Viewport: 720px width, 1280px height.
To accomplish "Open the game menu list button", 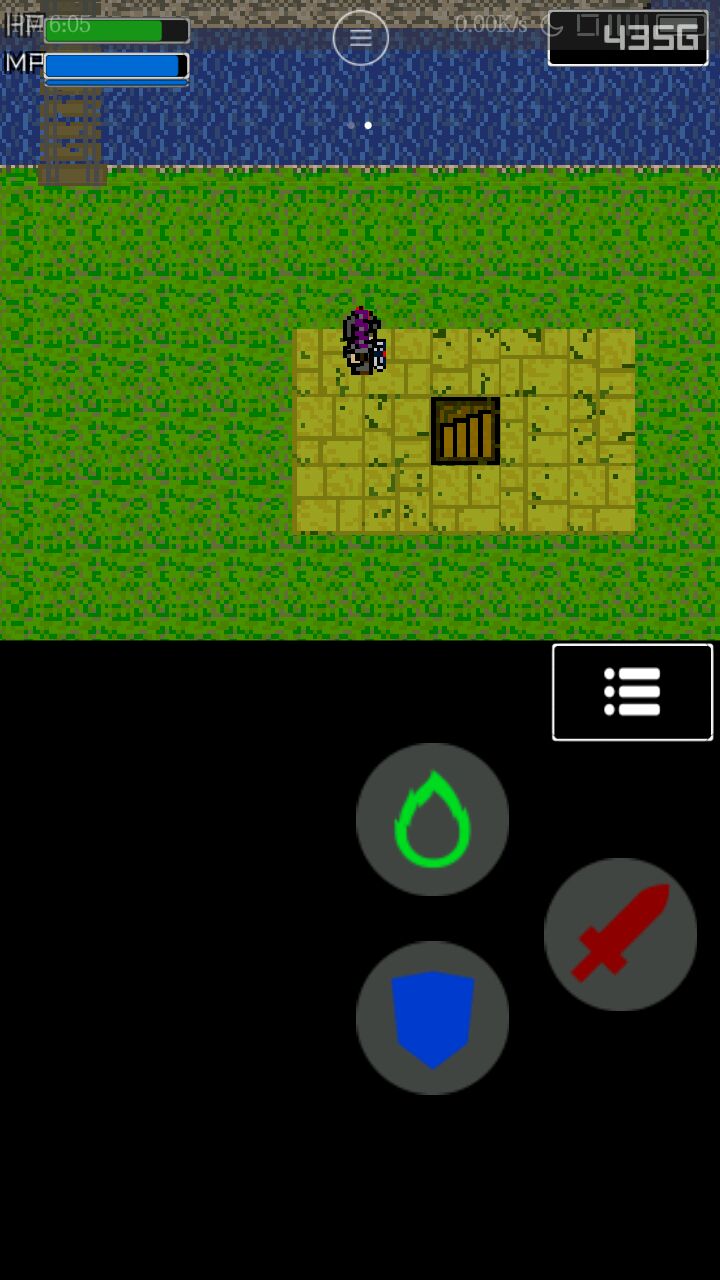I will pyautogui.click(x=632, y=692).
